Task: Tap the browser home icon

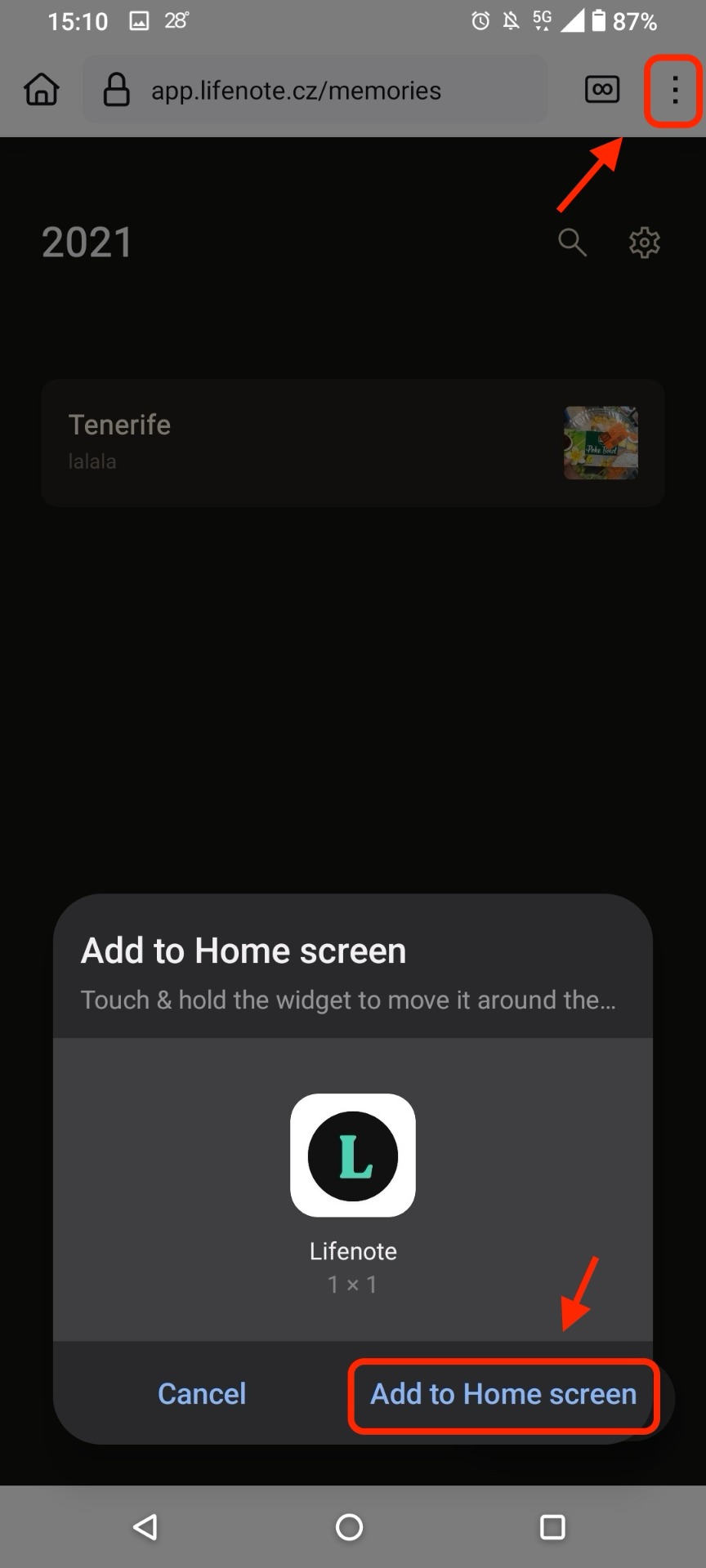Action: 42,90
